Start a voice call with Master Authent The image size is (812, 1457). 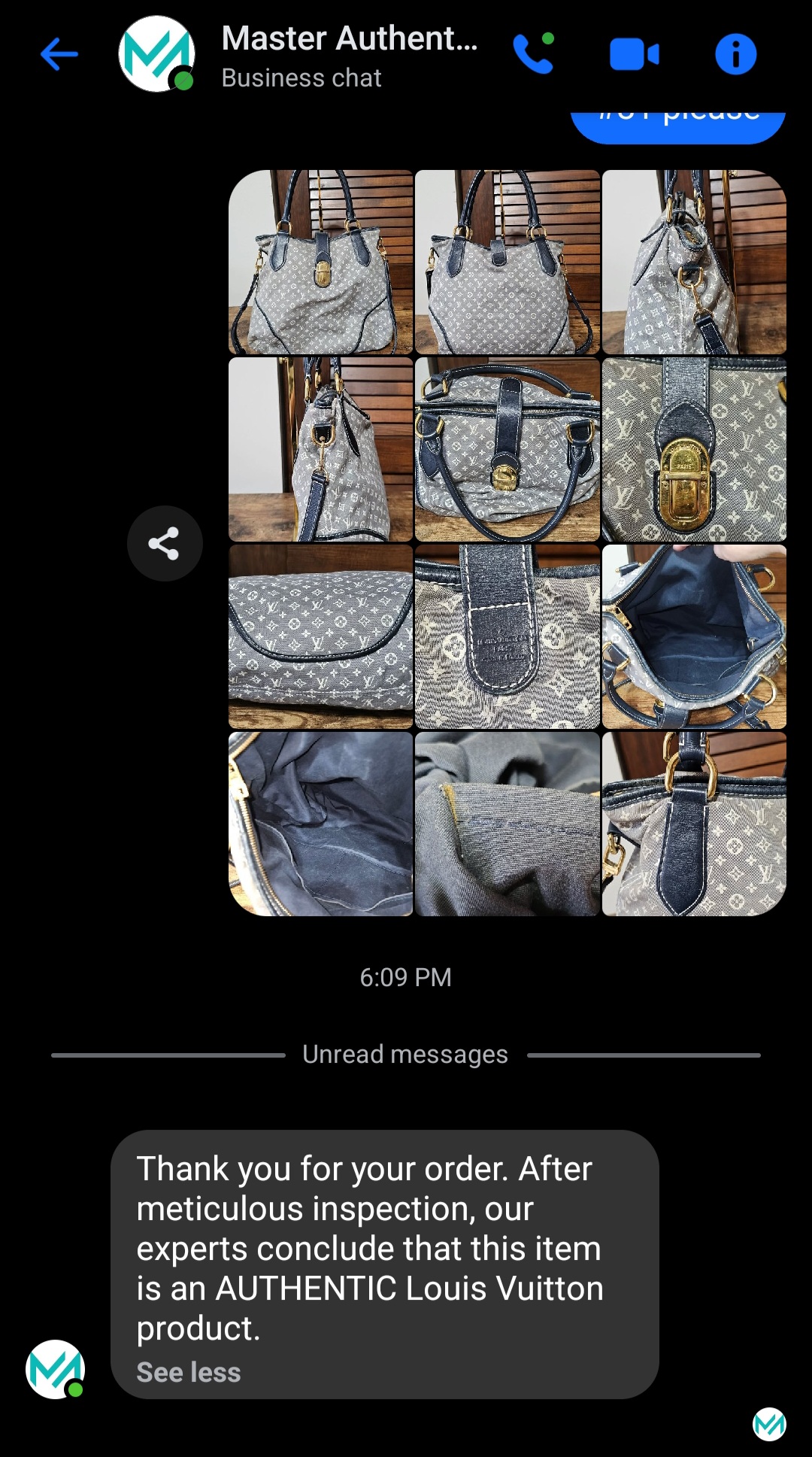pos(533,54)
